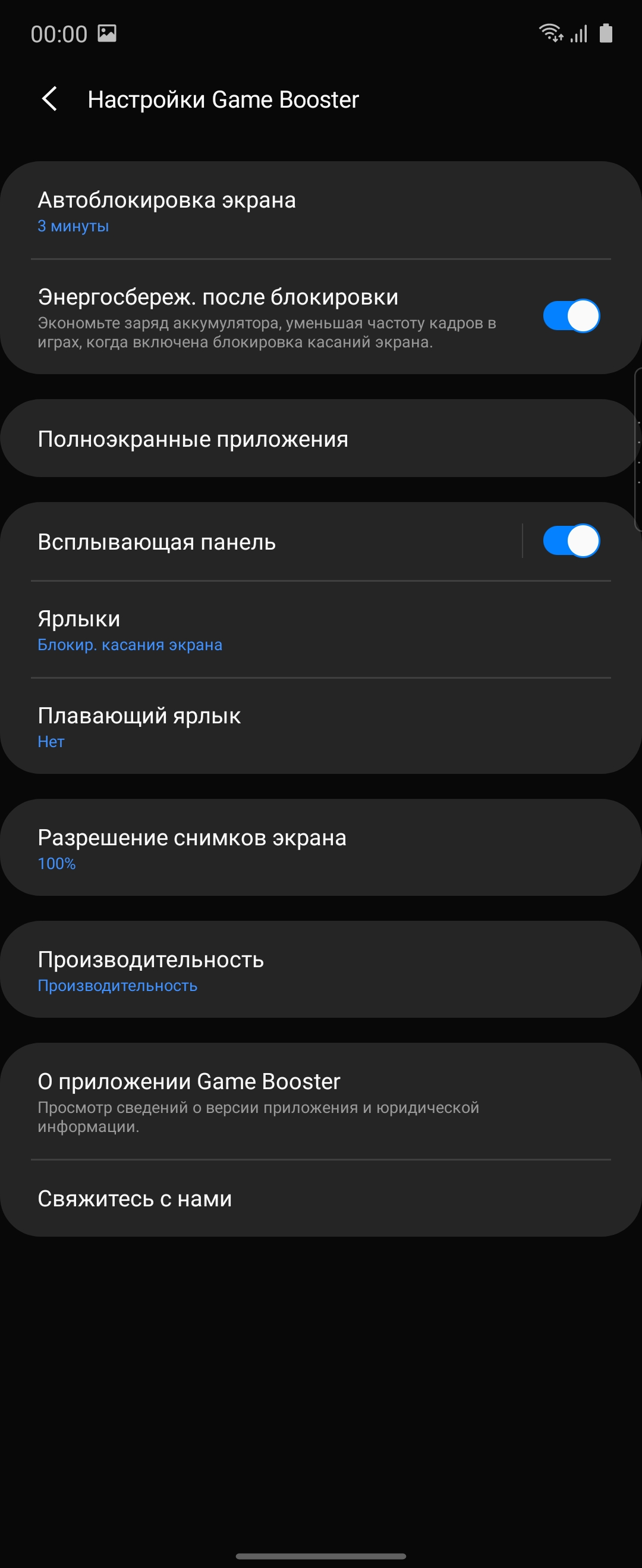Disable Энергосбереж. после блокировки switch
This screenshot has height=1568, width=642.
click(570, 316)
